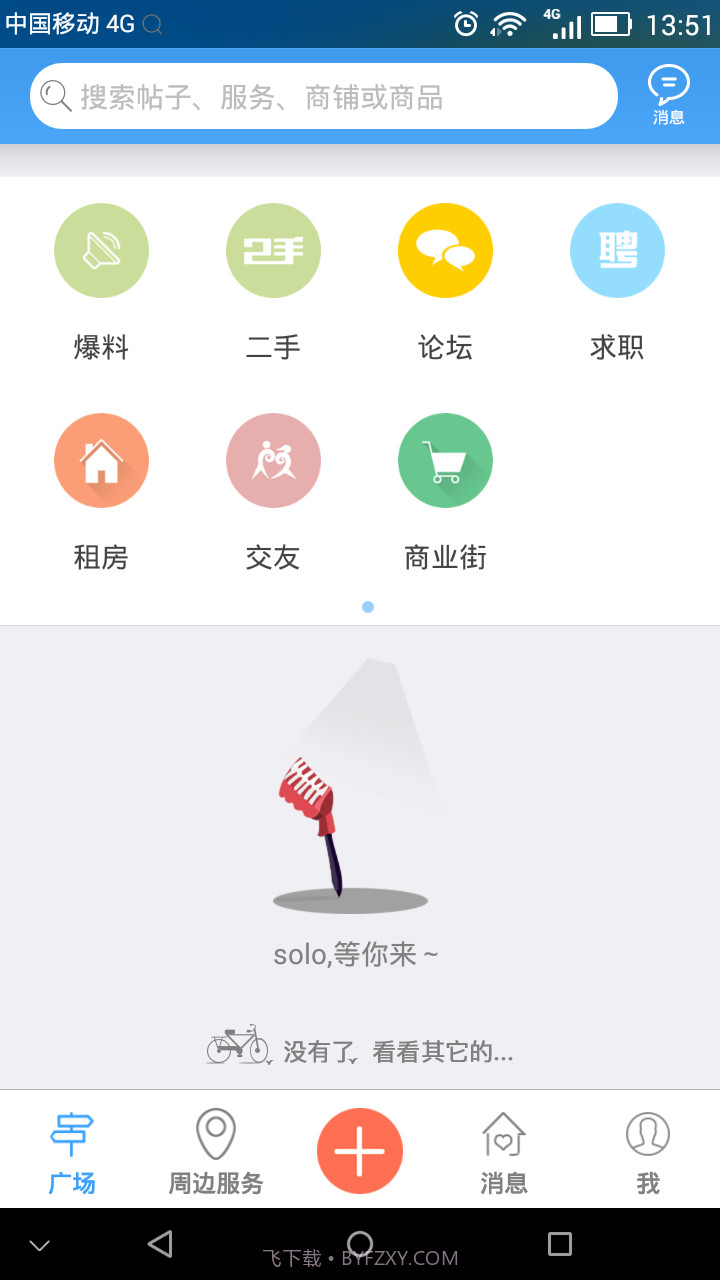
Task: Open the 商业街 shopping street cart icon
Action: 445,460
